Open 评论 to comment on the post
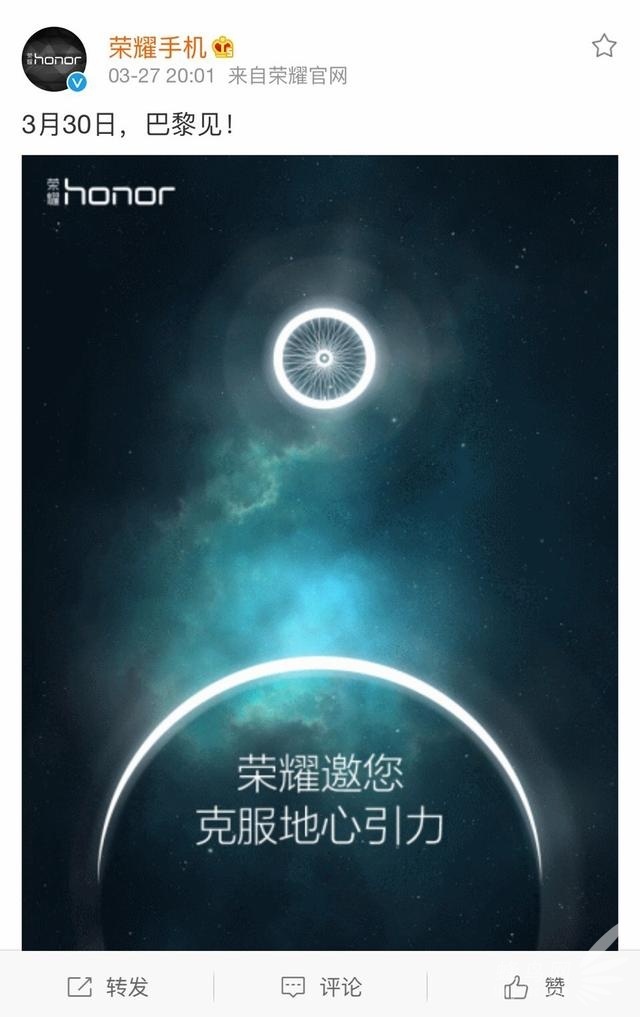Screen dimensions: 640x1017 pos(321,987)
